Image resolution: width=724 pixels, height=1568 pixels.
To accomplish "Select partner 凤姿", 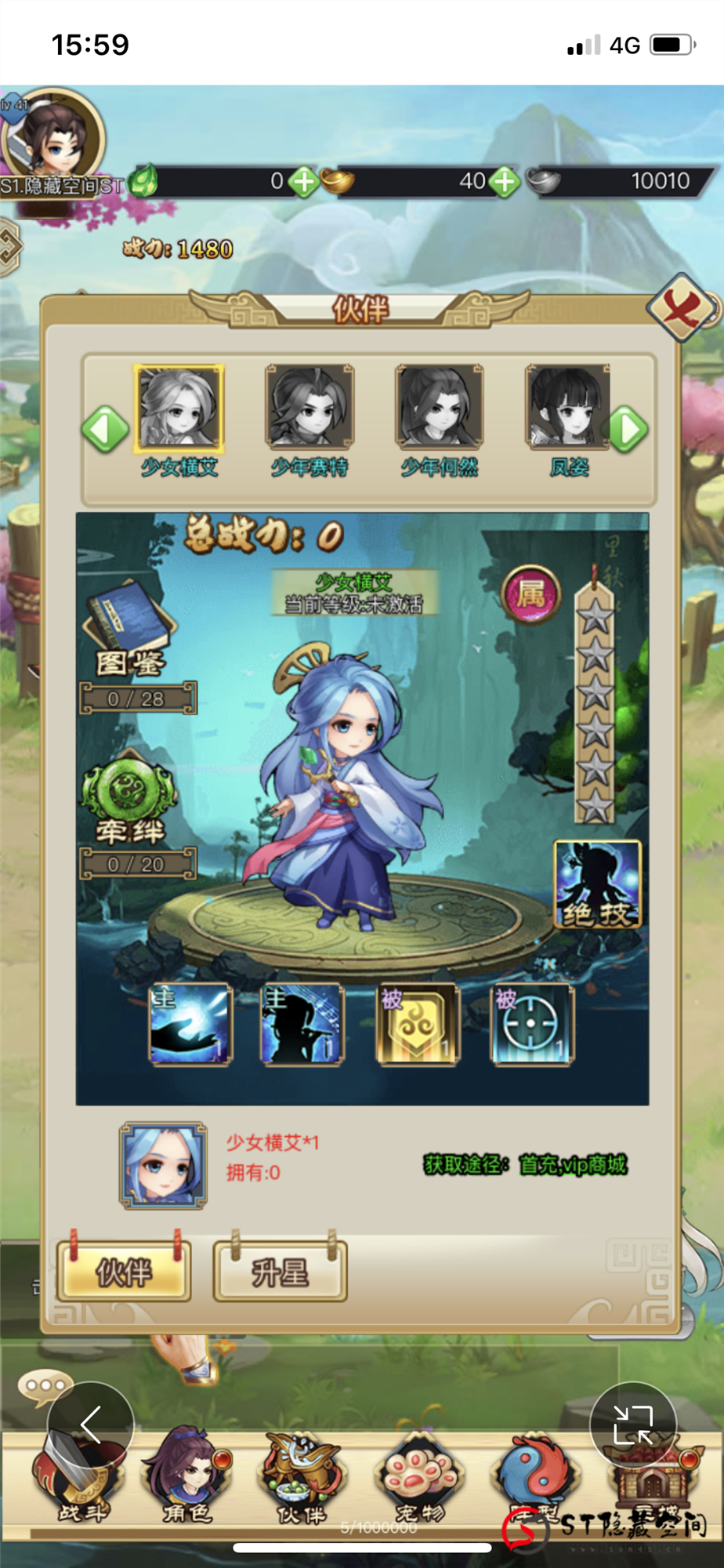I will tap(567, 408).
